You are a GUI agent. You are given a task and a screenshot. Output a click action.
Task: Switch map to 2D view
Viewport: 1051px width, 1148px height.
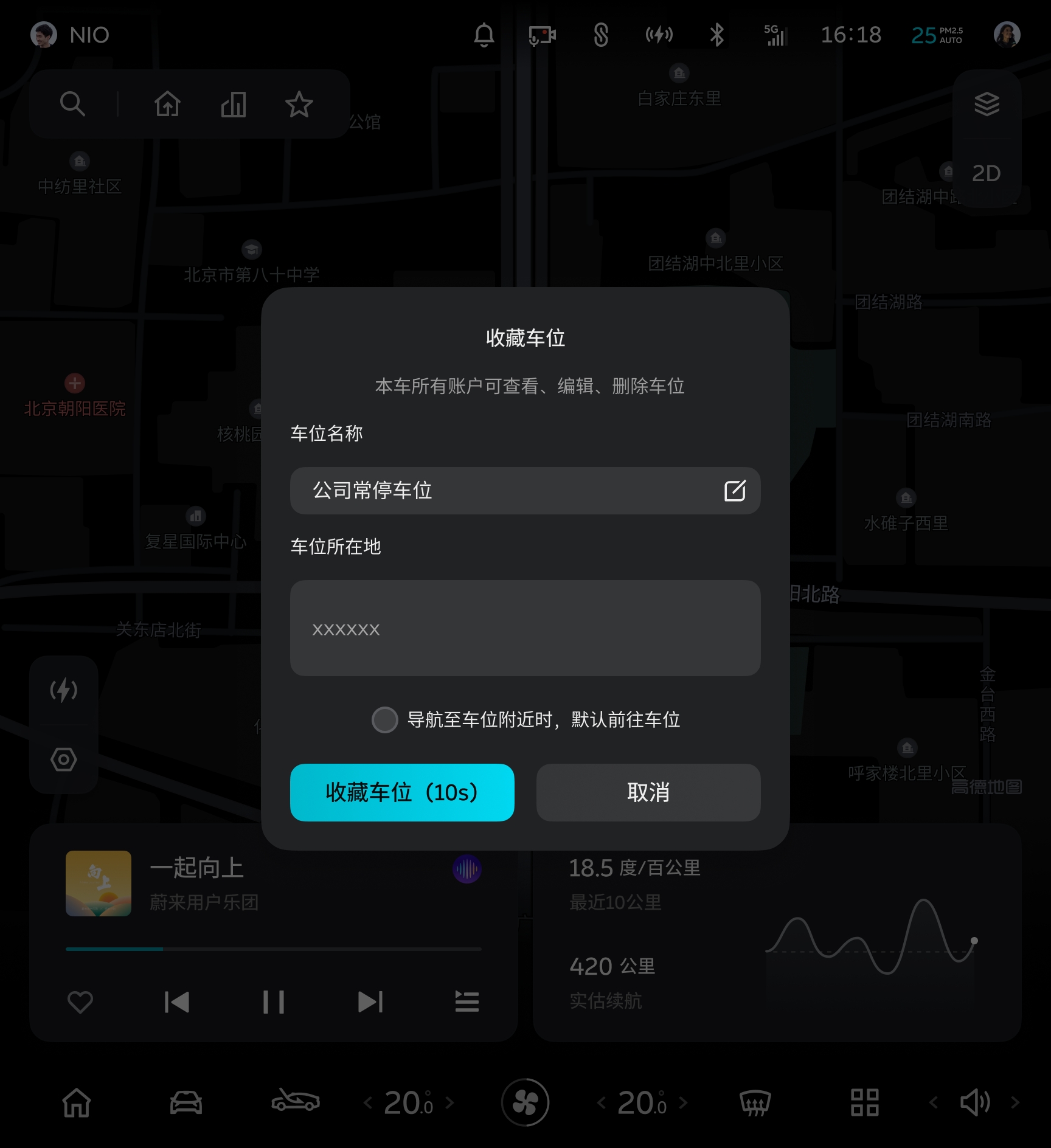(x=987, y=174)
